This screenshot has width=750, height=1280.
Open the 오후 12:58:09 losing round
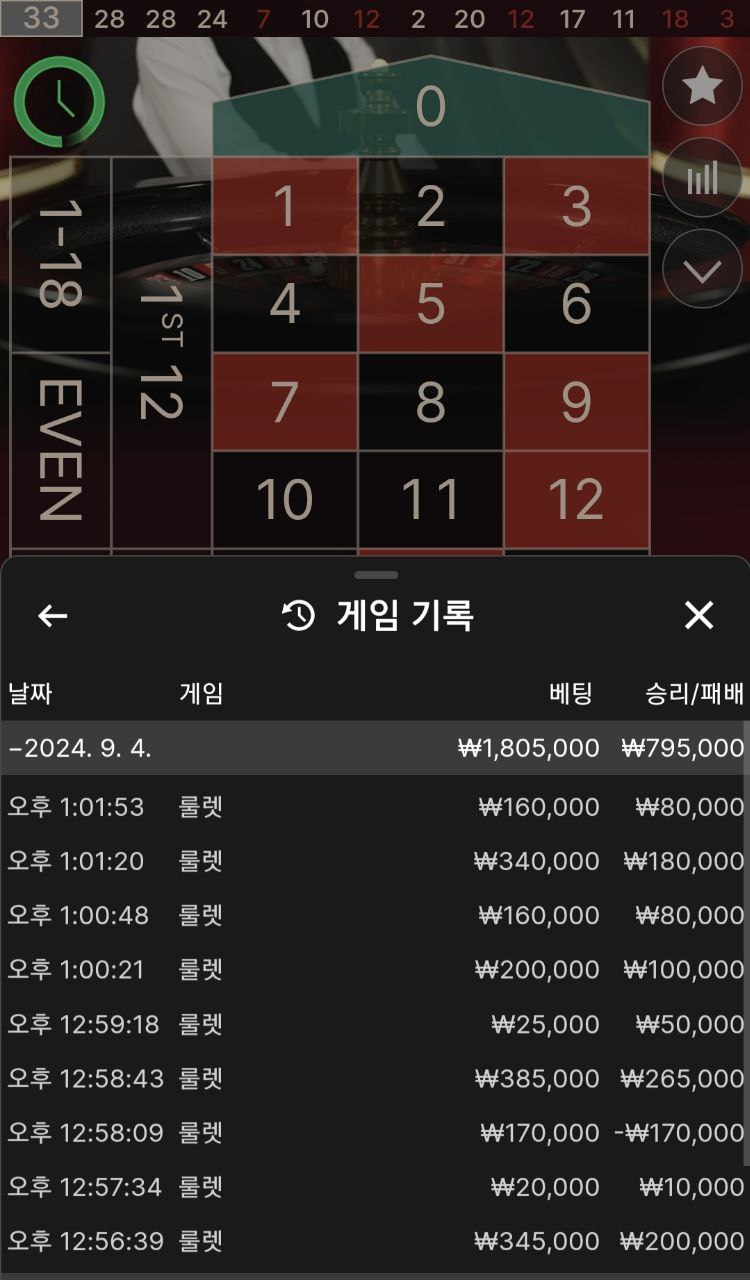point(375,1132)
